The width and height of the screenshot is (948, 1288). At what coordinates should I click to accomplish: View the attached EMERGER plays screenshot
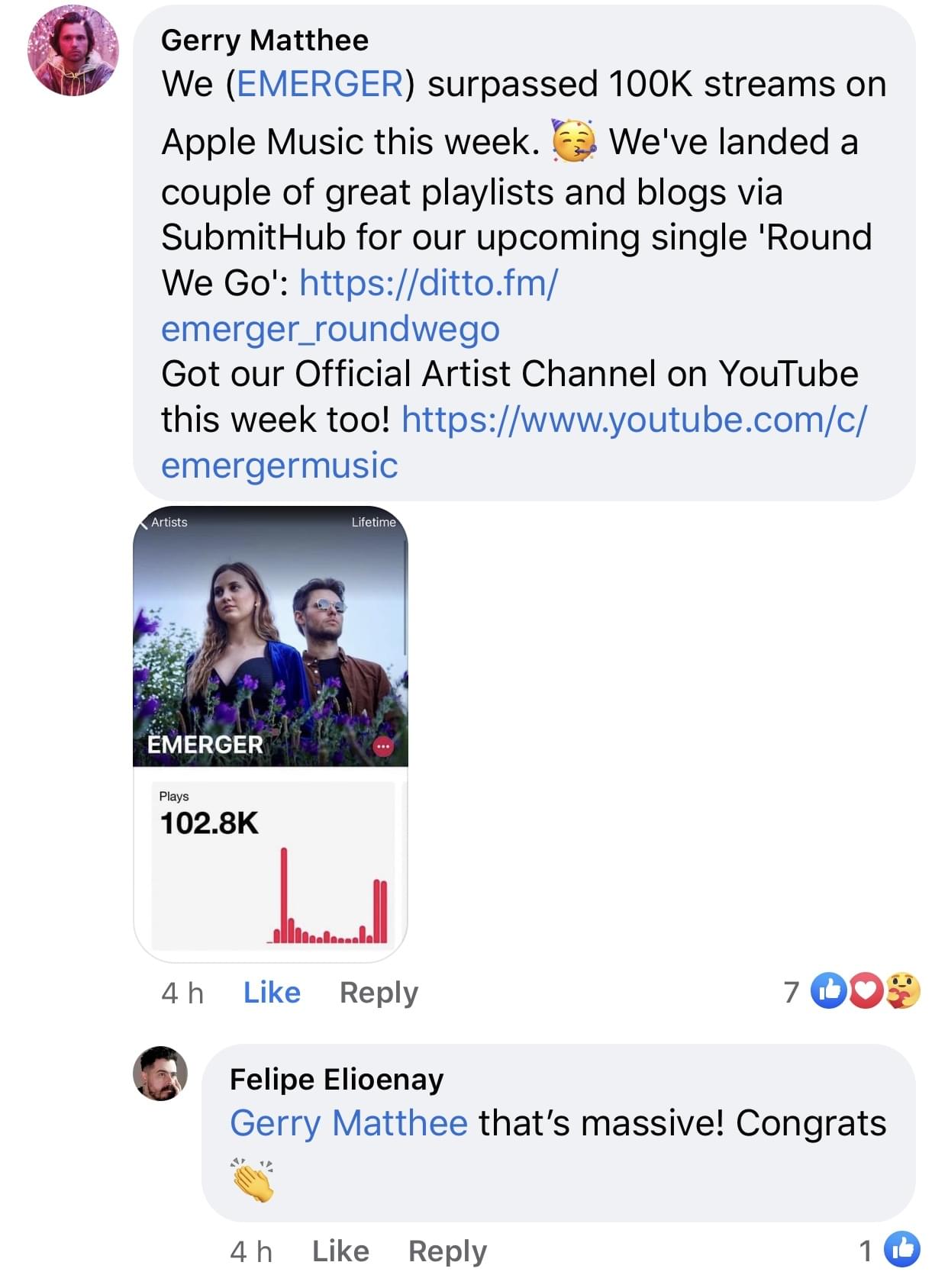pos(270,733)
